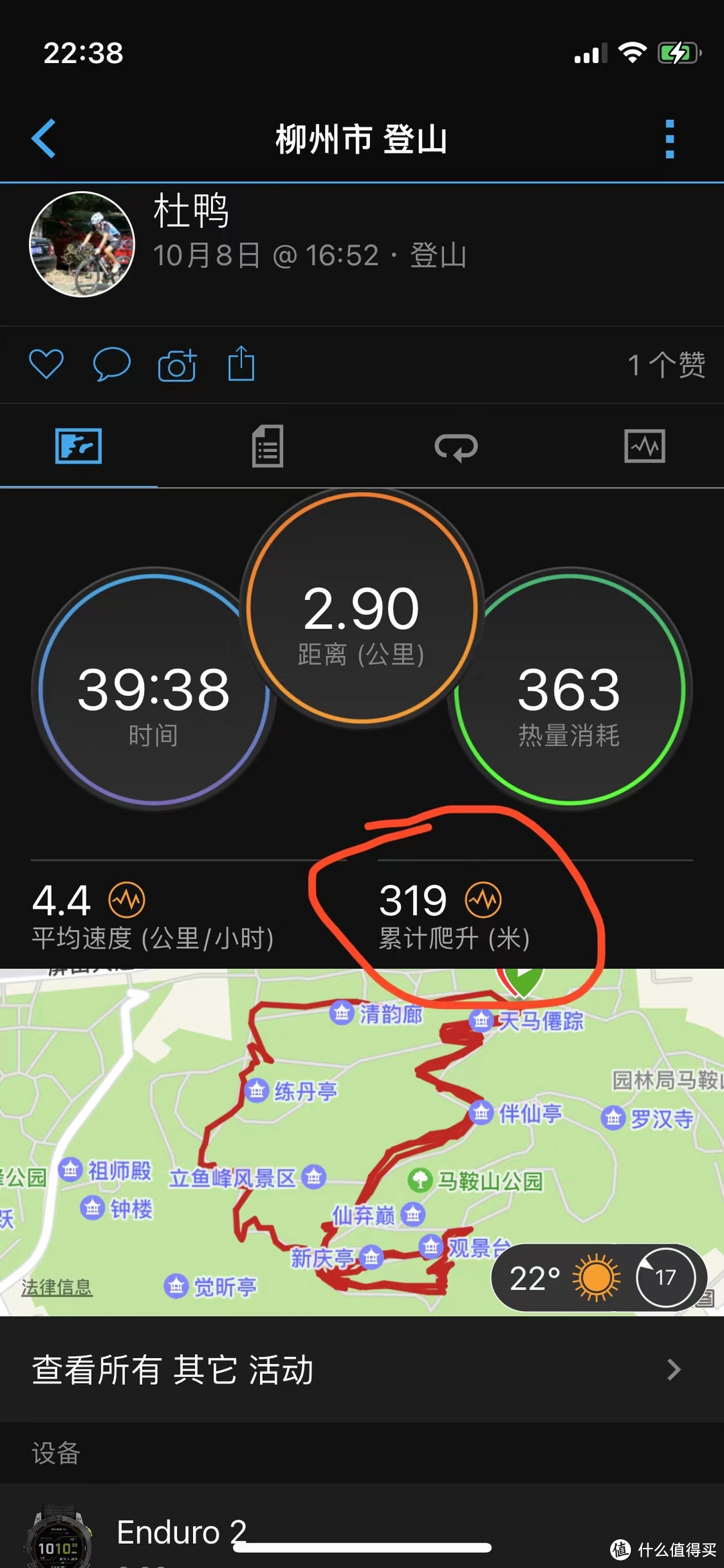Select the activity stats report icon

click(266, 447)
